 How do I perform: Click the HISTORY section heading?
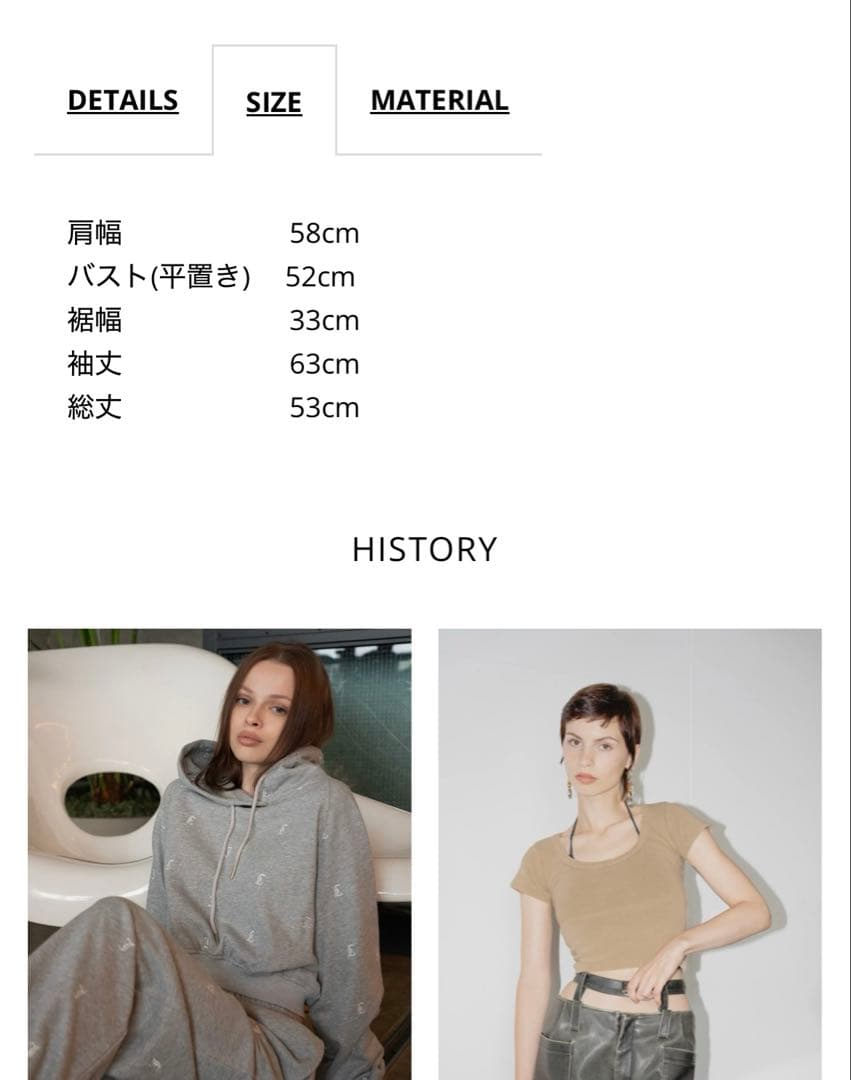[x=424, y=549]
